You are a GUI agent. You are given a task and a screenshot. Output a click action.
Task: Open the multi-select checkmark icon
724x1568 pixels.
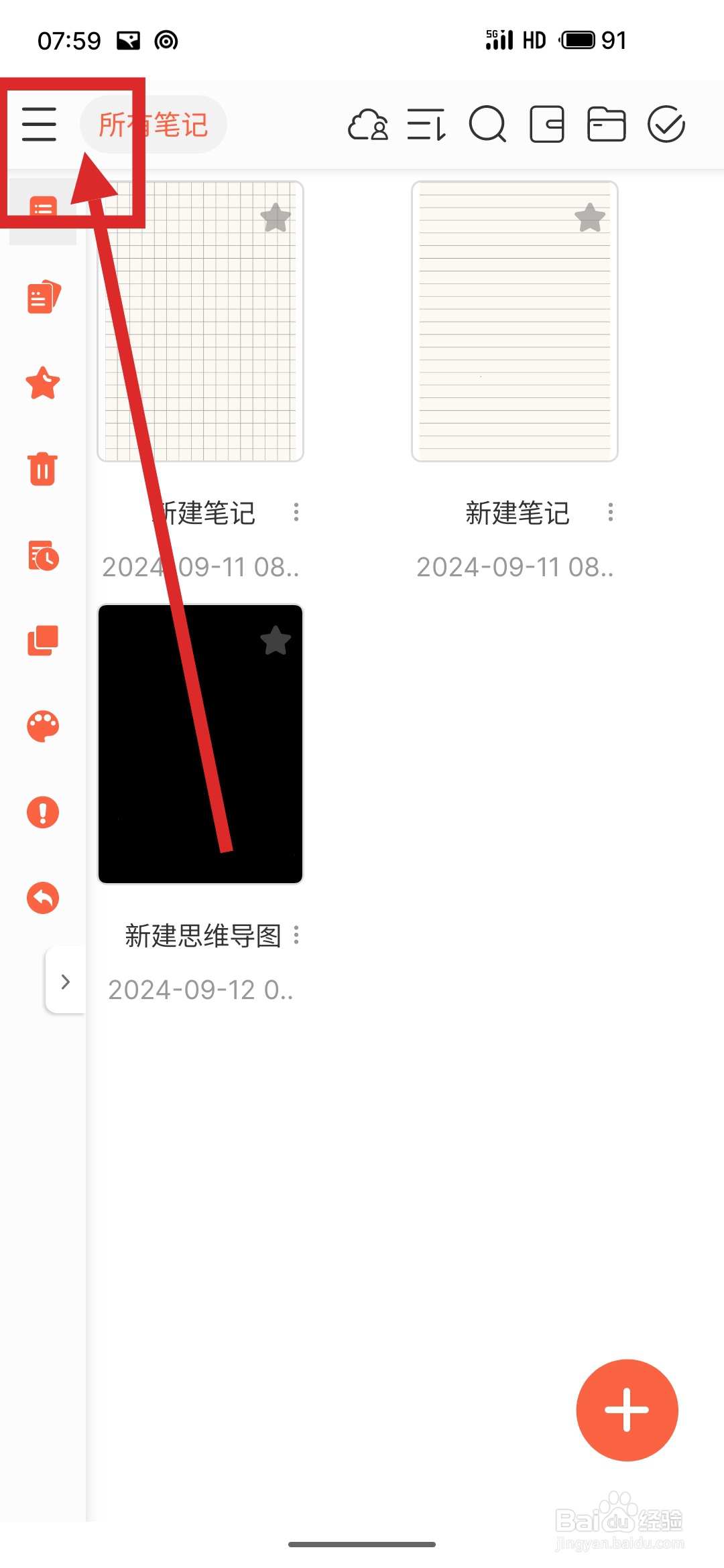(664, 125)
